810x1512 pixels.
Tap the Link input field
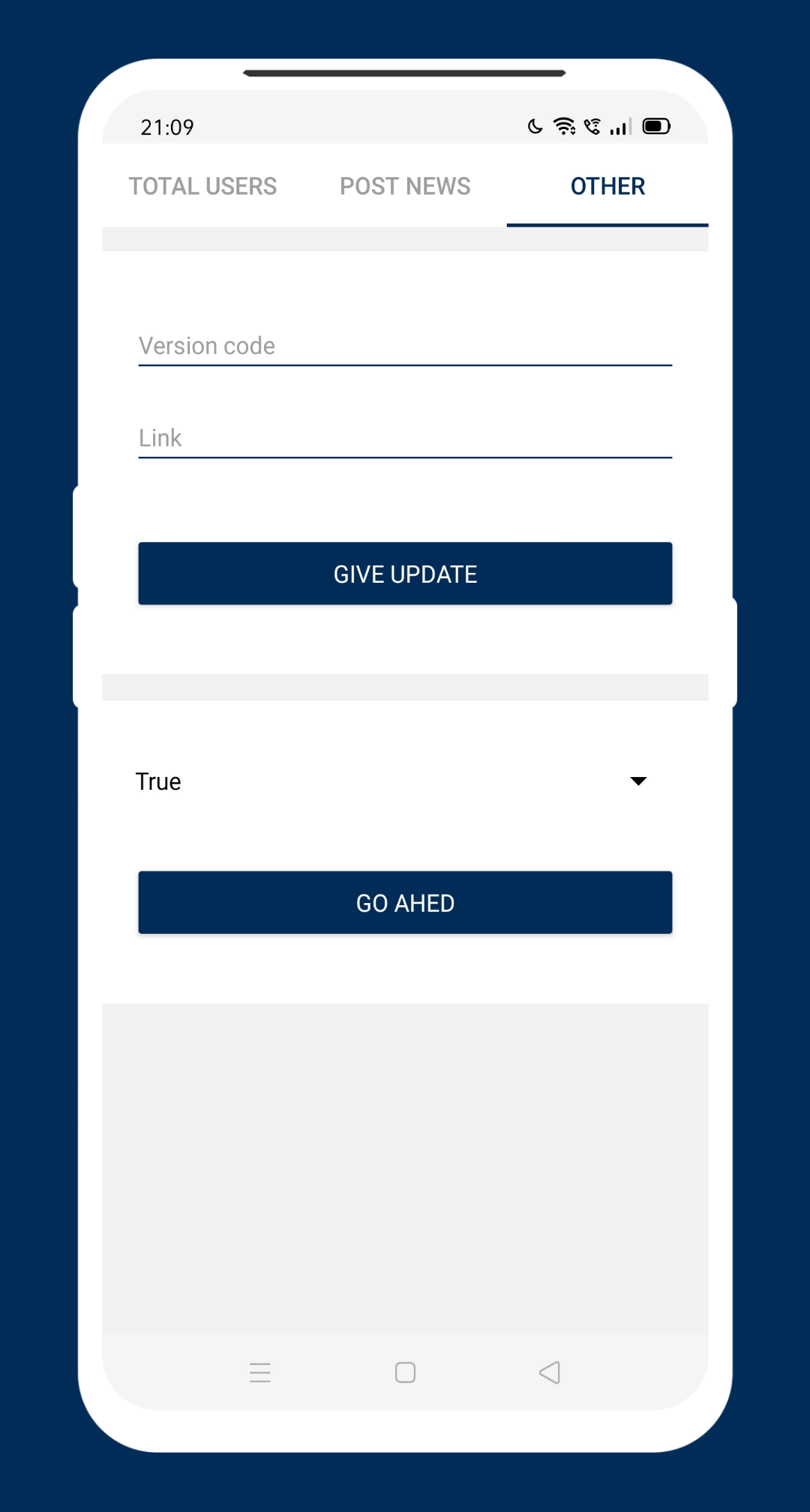point(405,438)
